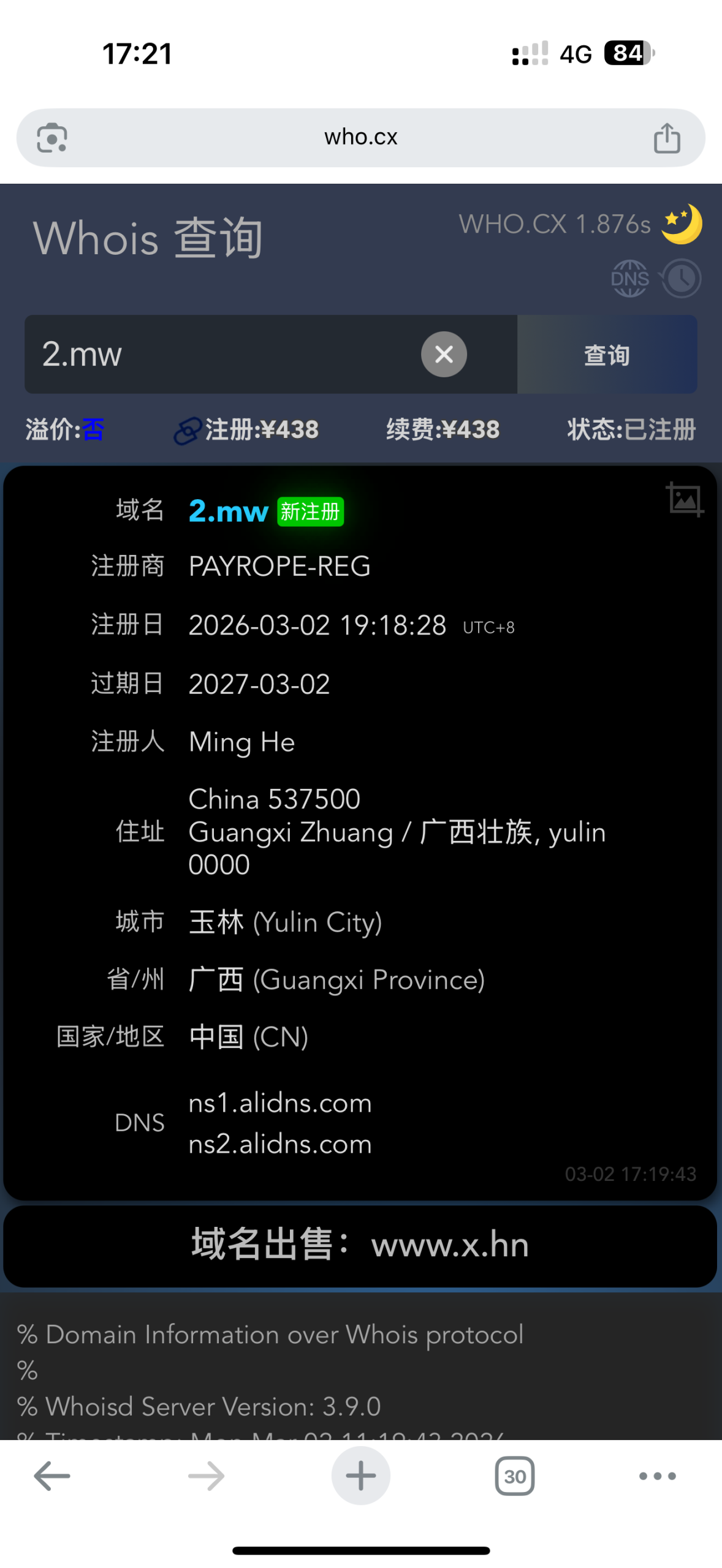Open the domain sale banner www.x.hn
This screenshot has height=1568, width=722.
click(x=360, y=1245)
